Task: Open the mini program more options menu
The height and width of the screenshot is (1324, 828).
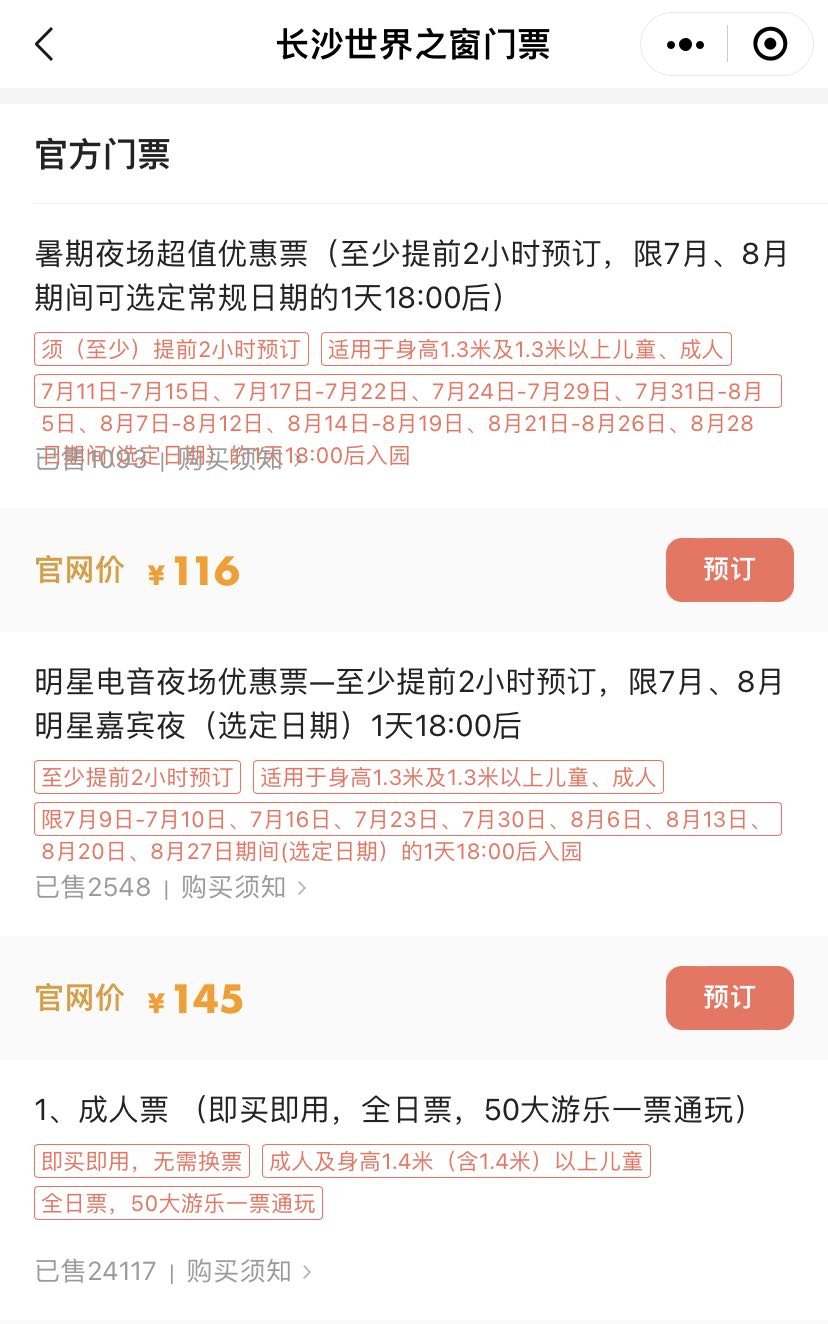Action: [685, 45]
